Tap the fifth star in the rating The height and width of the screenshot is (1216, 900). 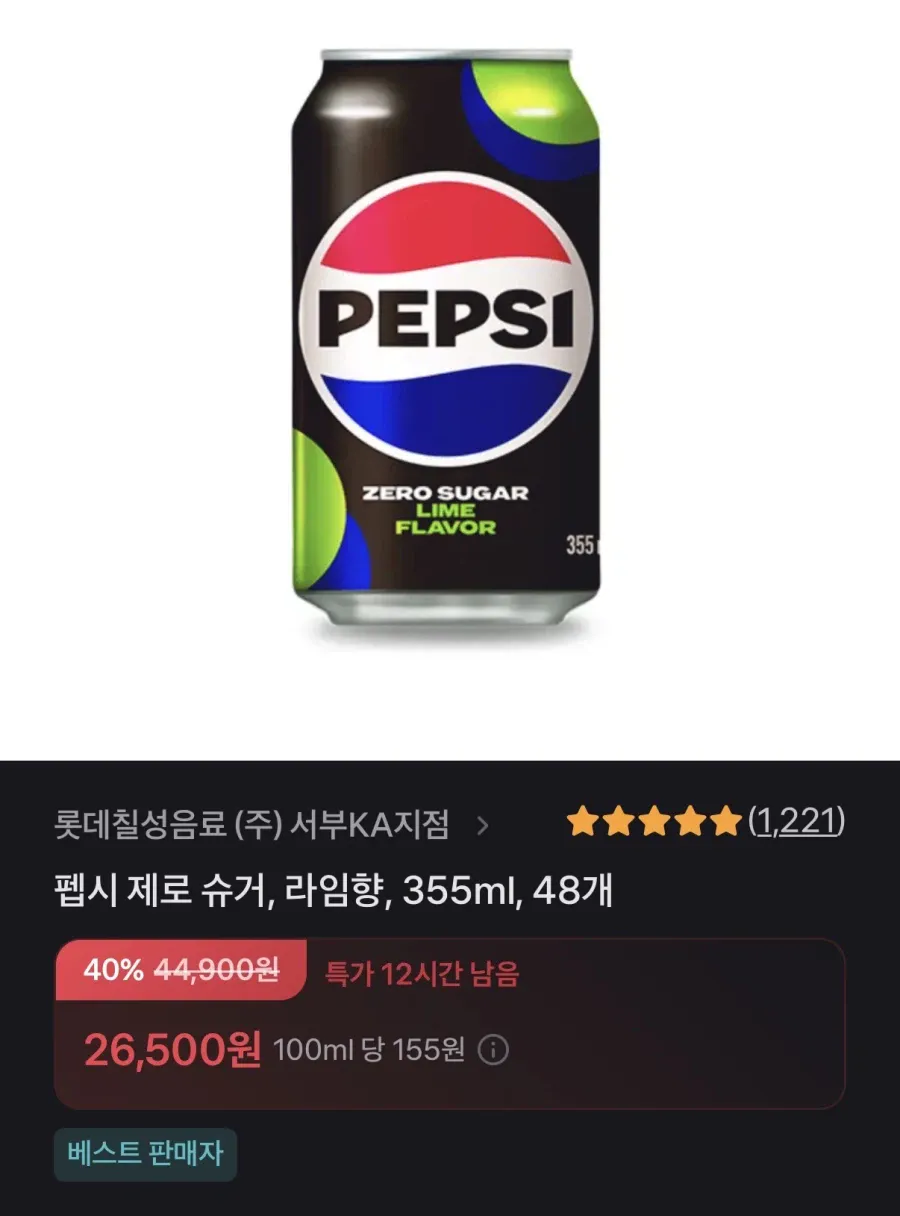(725, 822)
